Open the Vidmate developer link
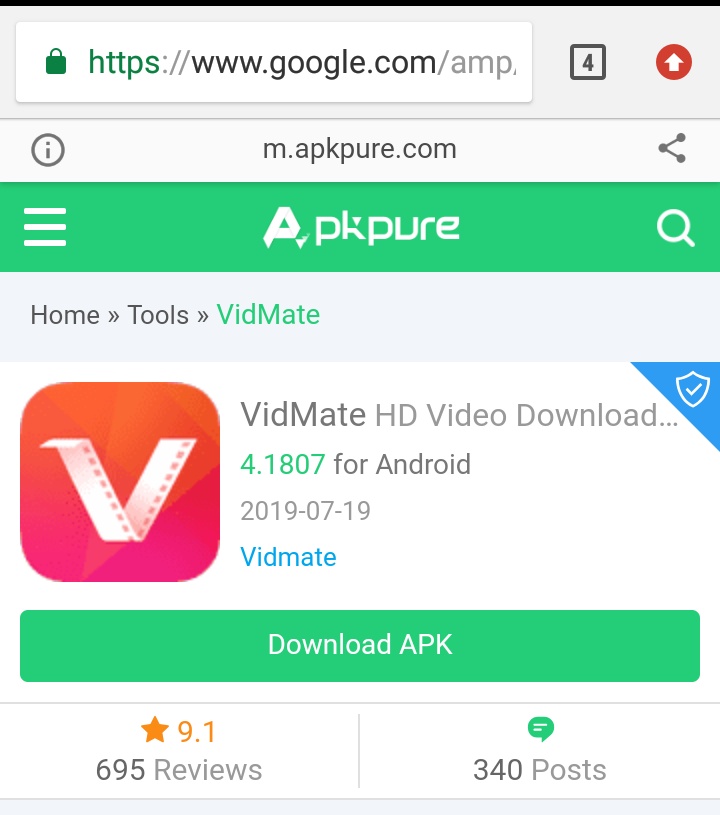Viewport: 720px width, 815px height. point(289,557)
